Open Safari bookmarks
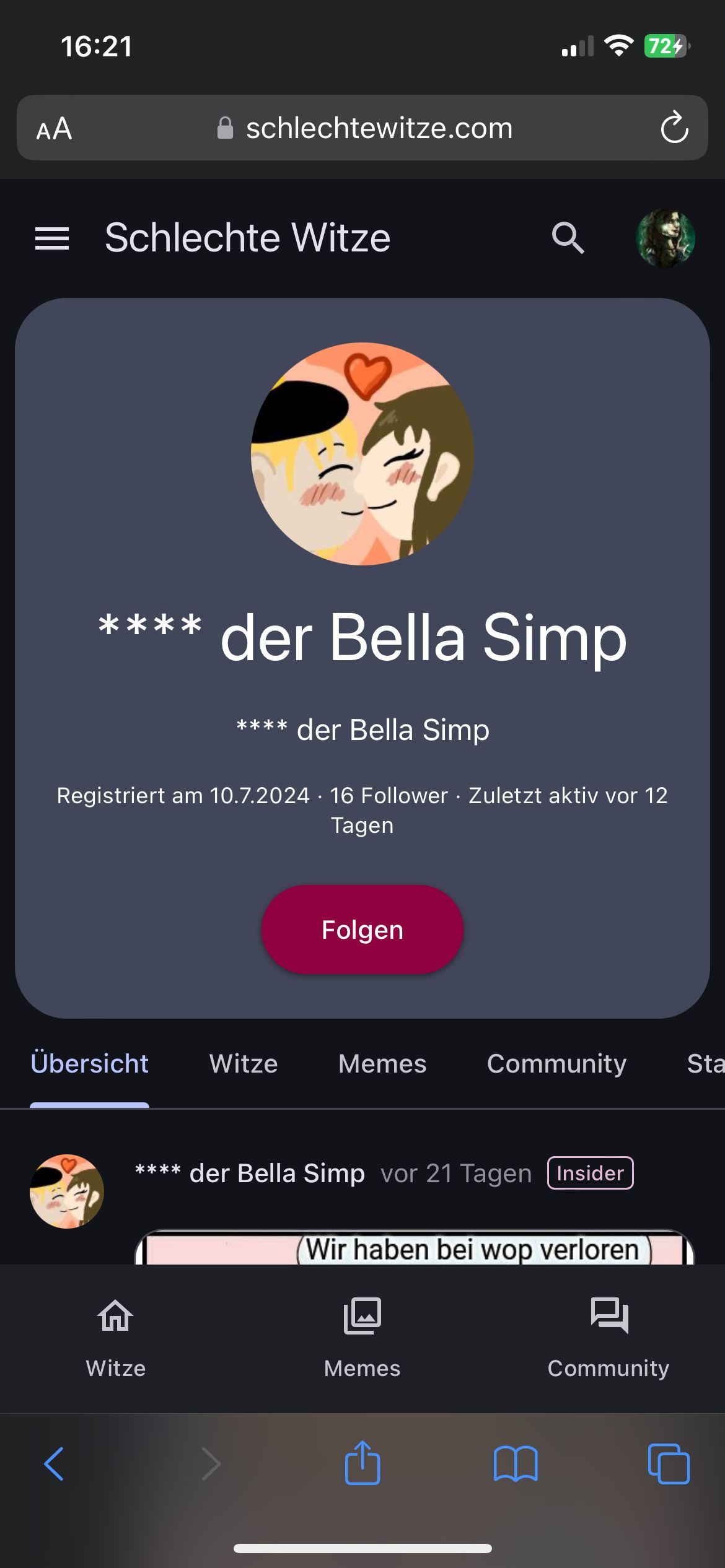The image size is (725, 1568). point(516,1464)
